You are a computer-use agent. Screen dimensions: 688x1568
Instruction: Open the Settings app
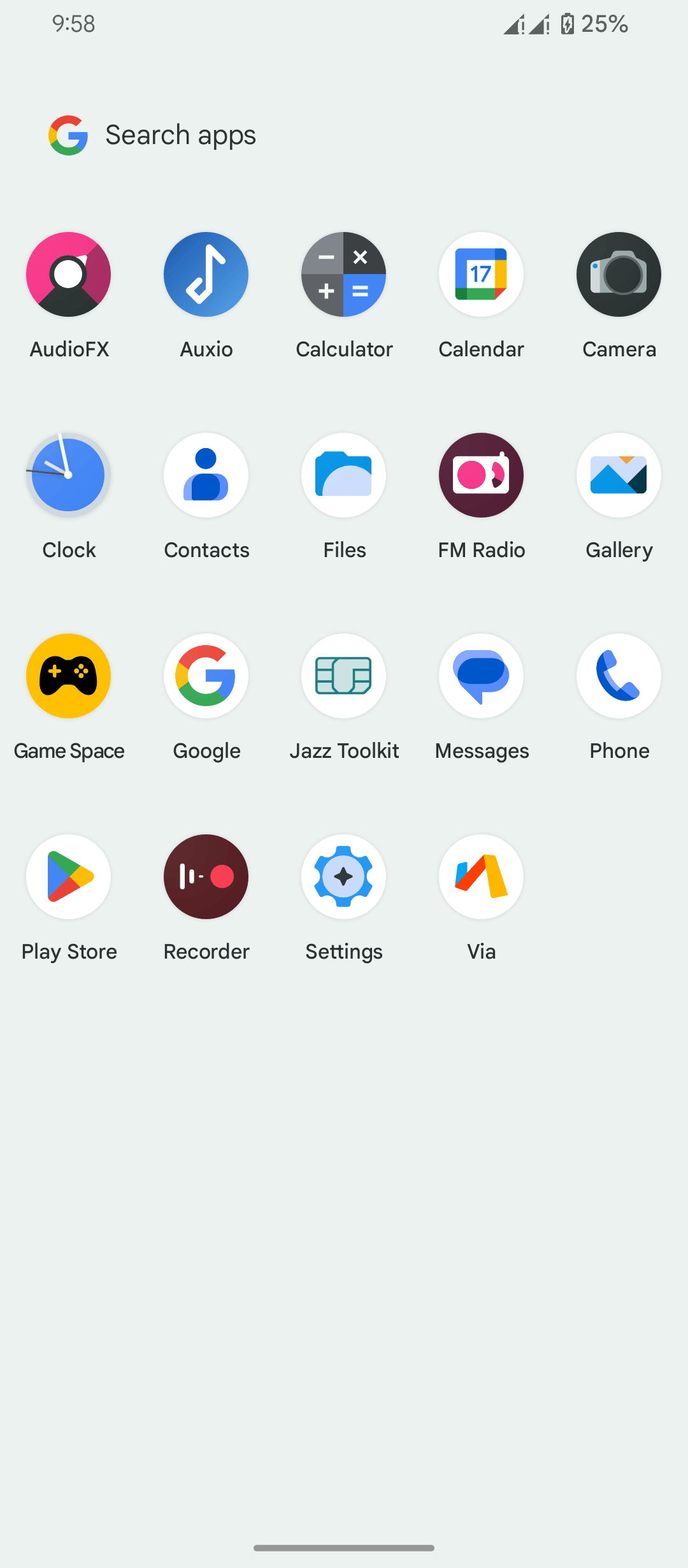(x=344, y=877)
